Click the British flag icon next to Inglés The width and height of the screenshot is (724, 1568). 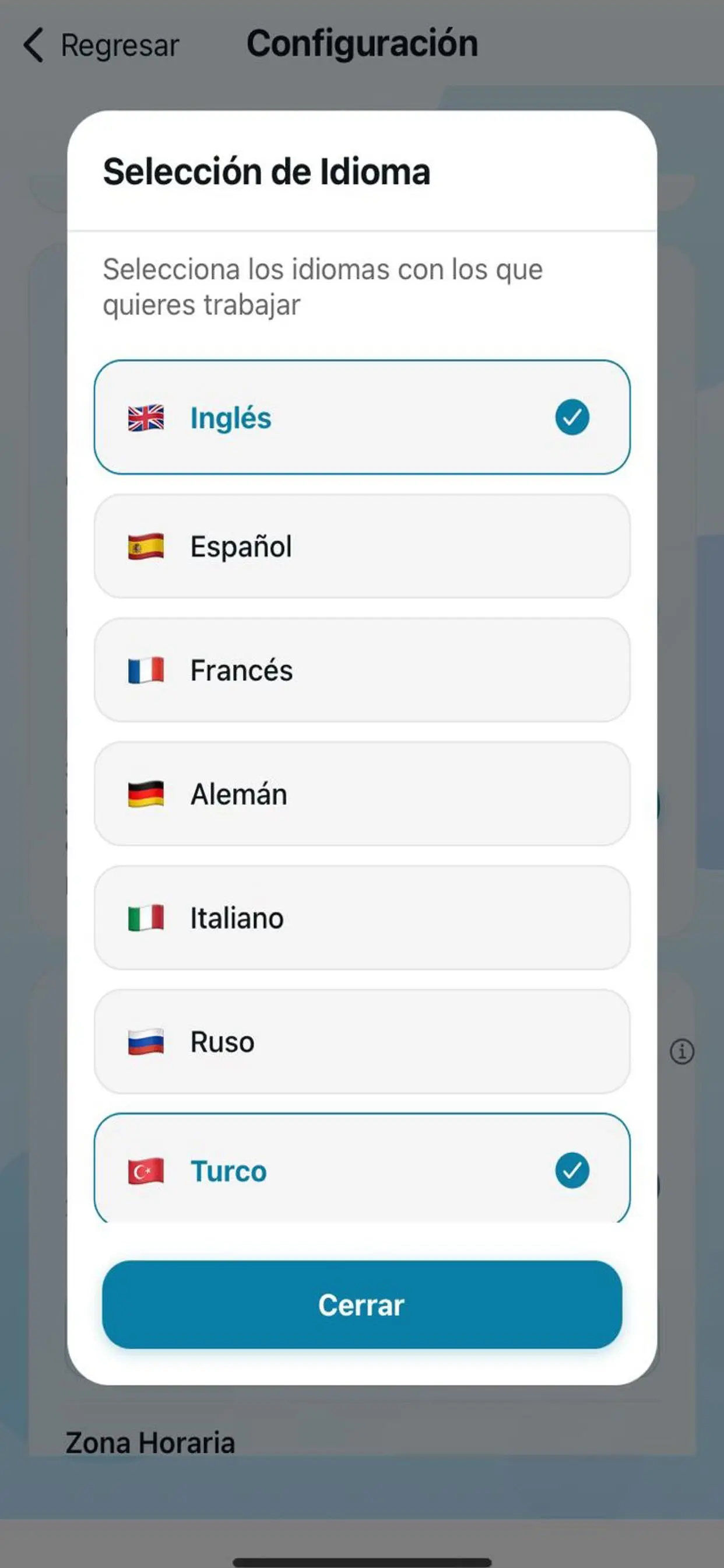click(146, 418)
